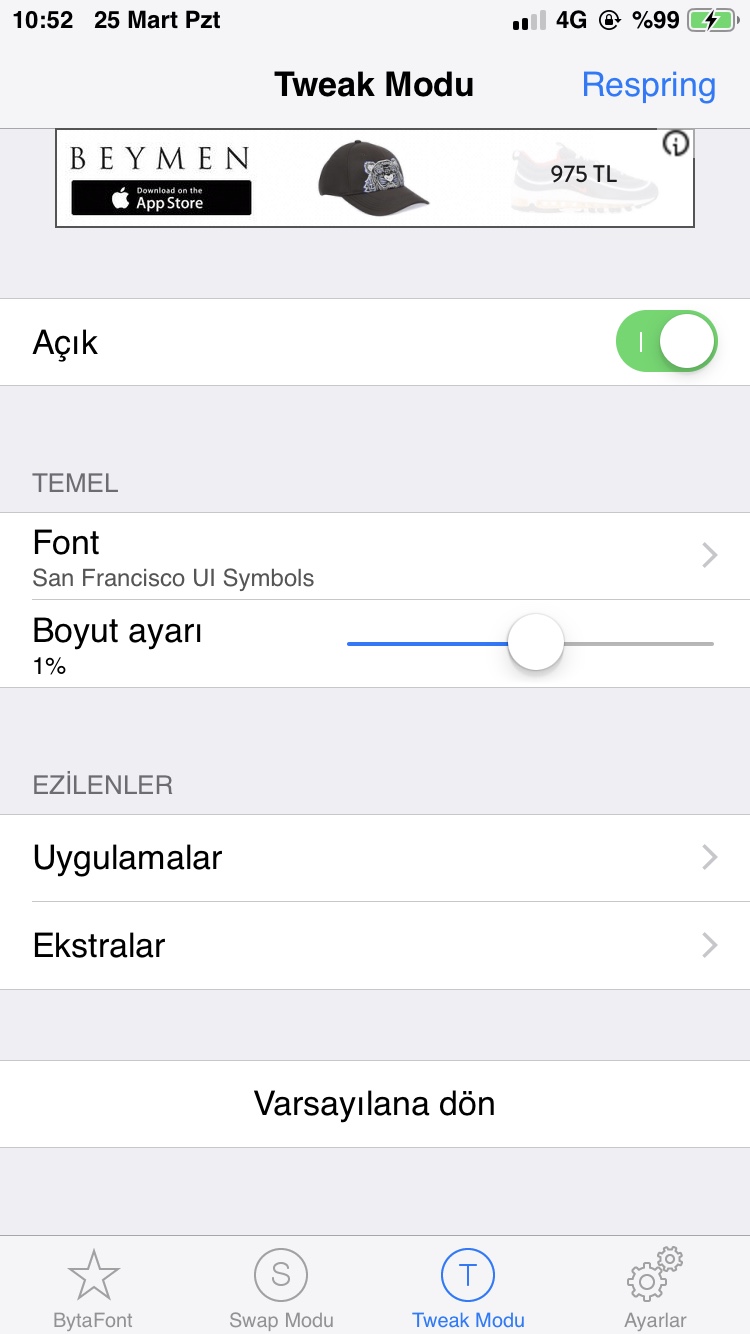Tap the orientation lock icon

610,19
